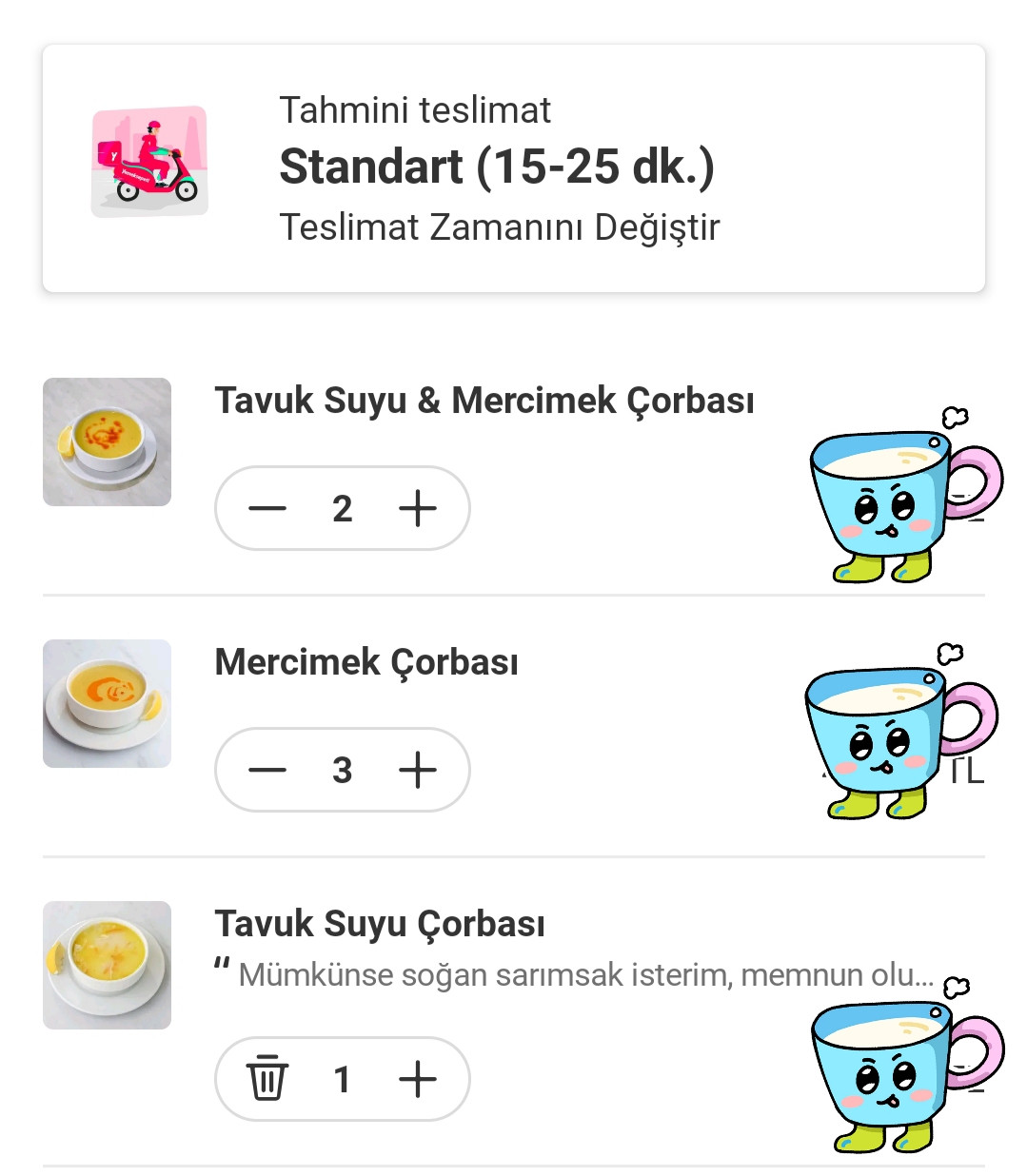Tap Teslimat Zamanını Değiştir link
The height and width of the screenshot is (1176, 1027).
pos(499,227)
